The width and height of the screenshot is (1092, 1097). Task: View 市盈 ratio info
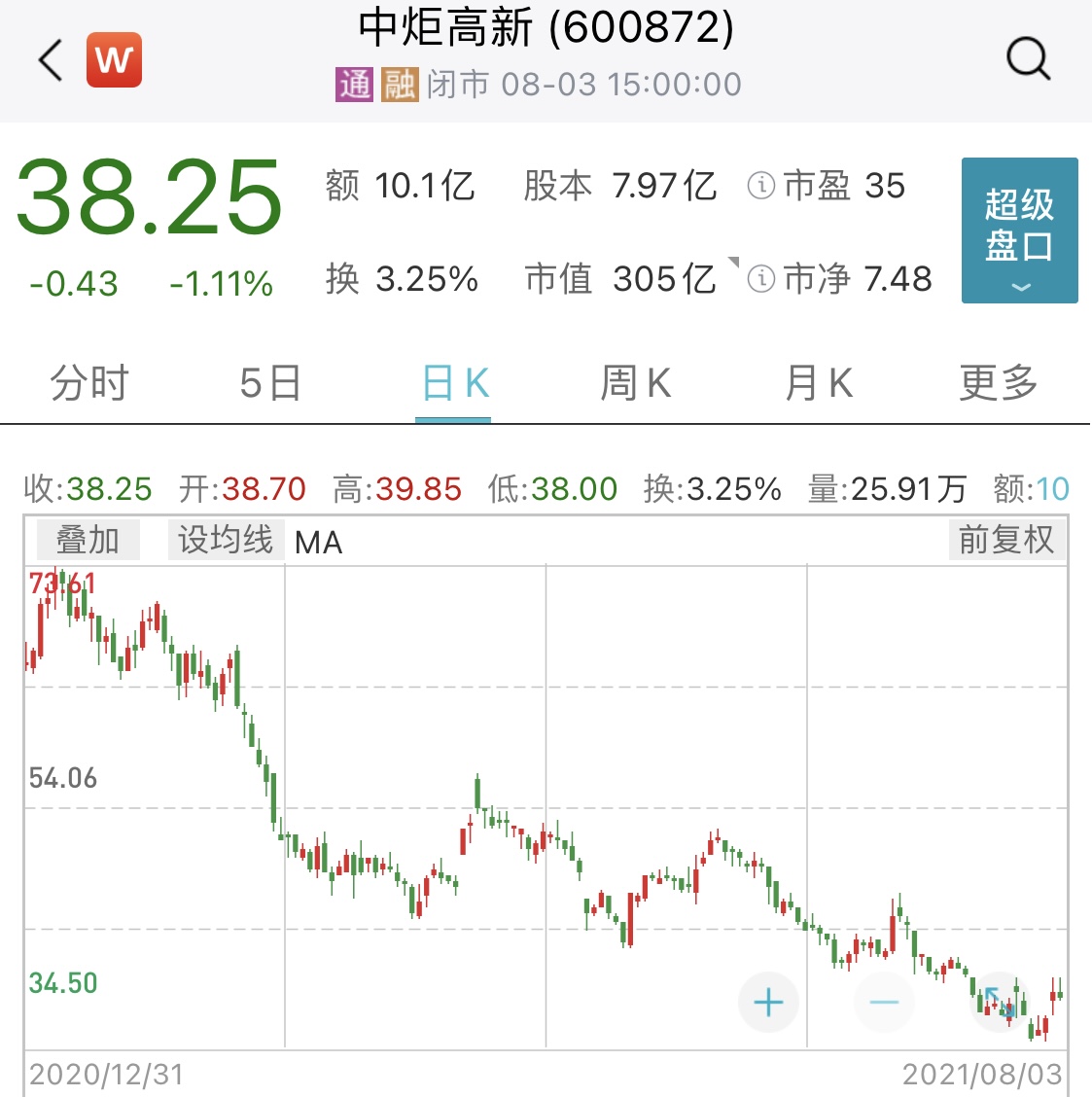(x=761, y=186)
